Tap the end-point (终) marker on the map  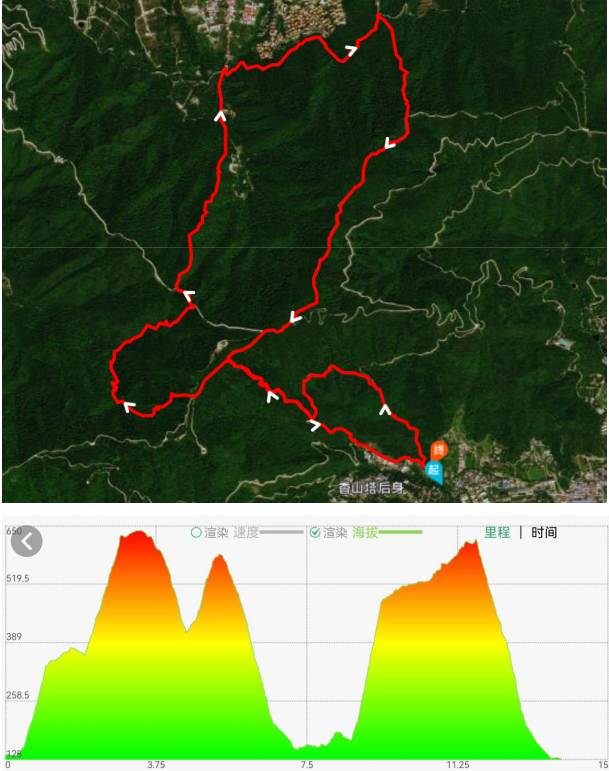coord(438,451)
